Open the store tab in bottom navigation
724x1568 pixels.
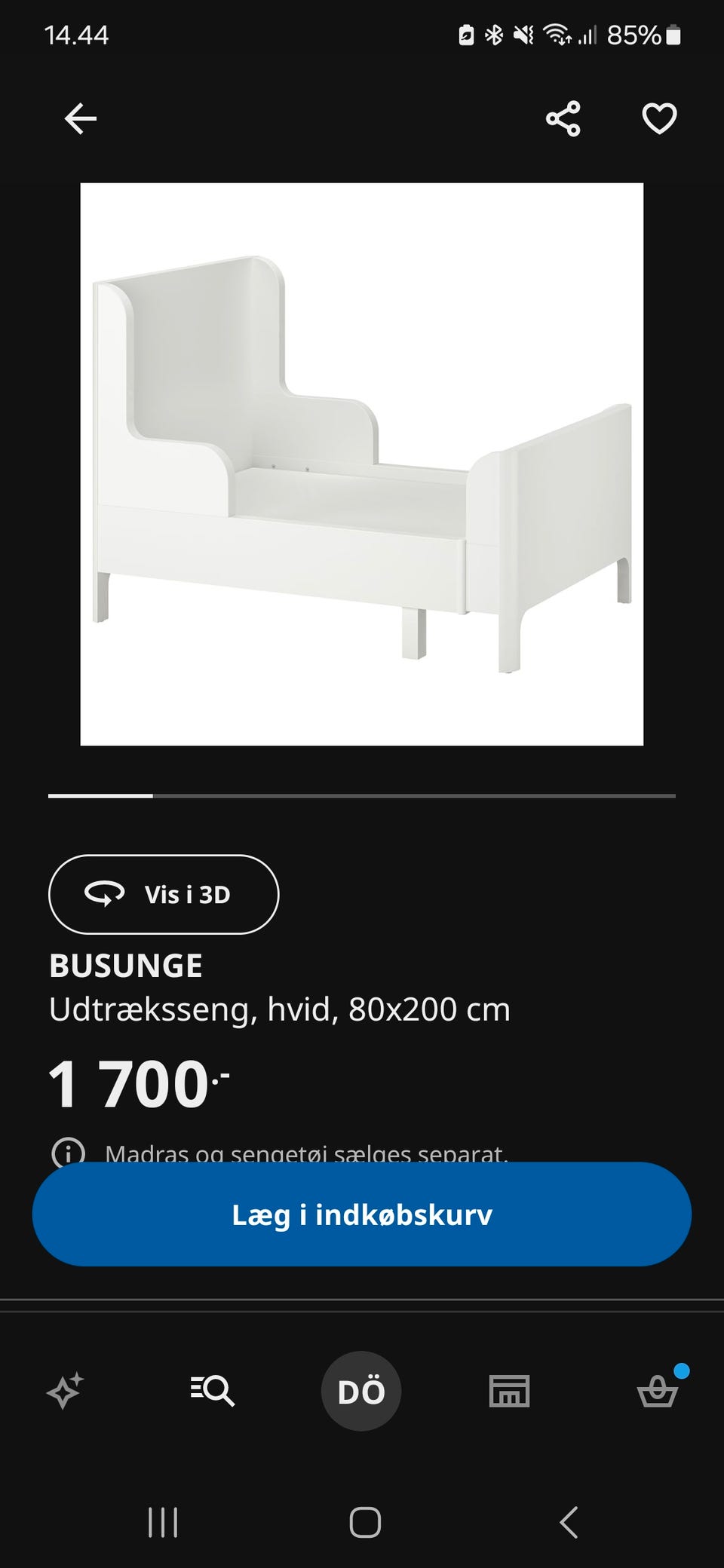coord(510,1391)
